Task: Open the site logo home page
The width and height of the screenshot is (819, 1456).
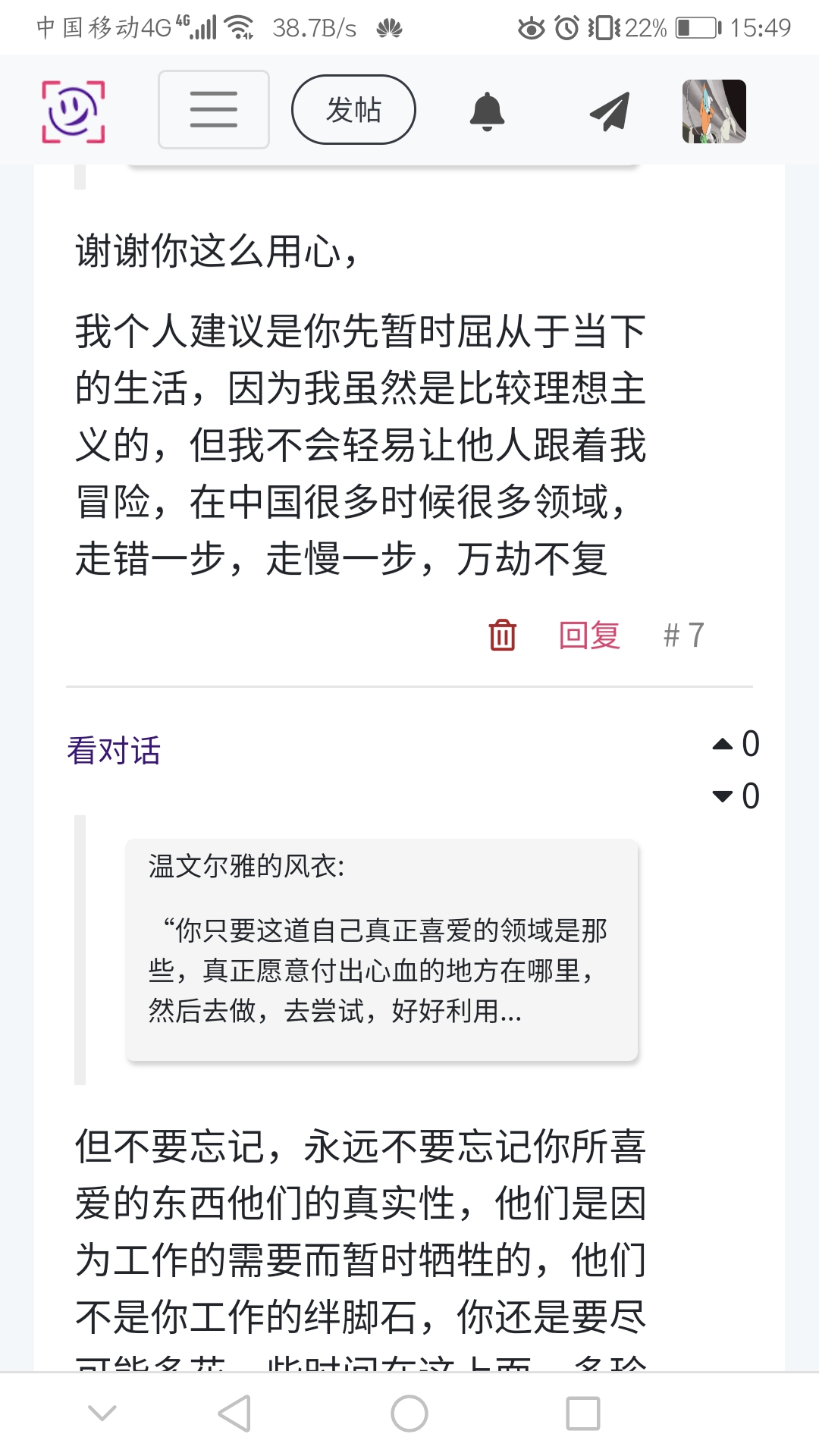Action: [73, 111]
